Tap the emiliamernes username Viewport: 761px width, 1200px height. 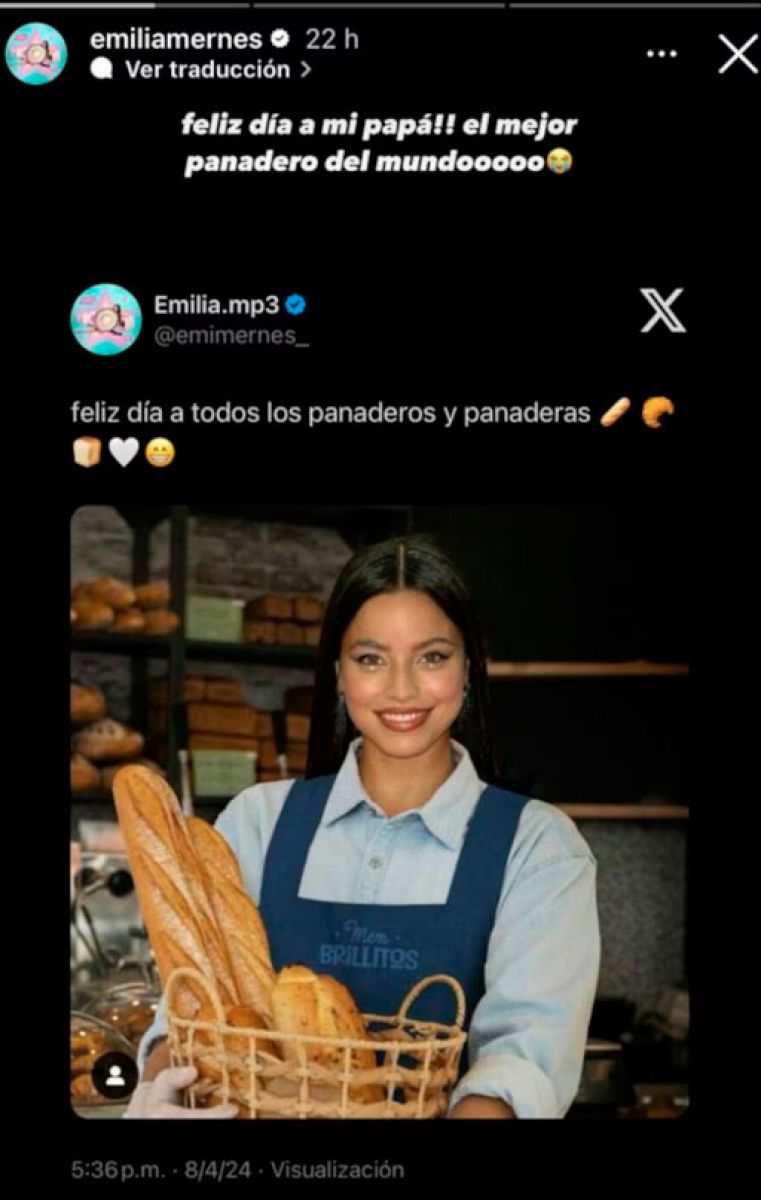[x=176, y=39]
